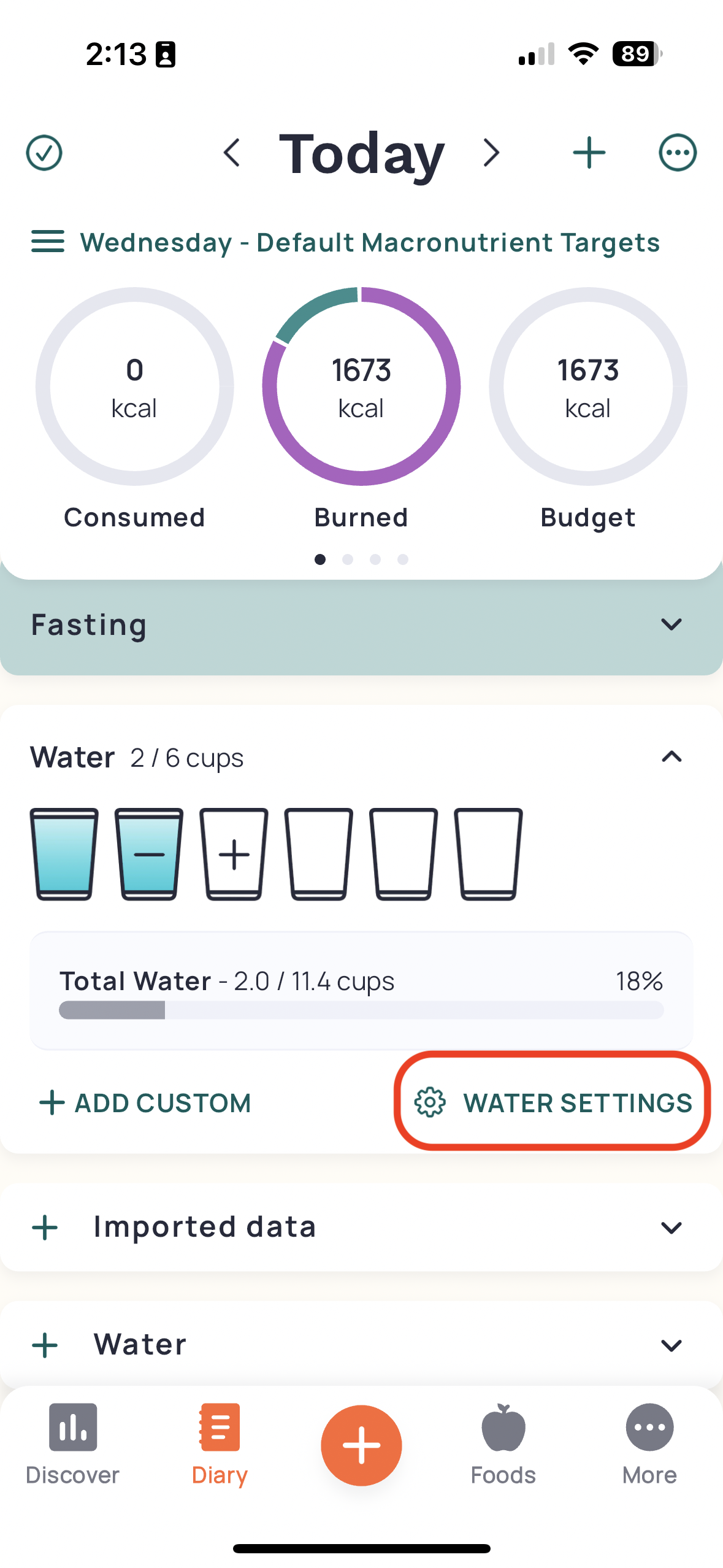Open the ellipsis options menu

pyautogui.click(x=677, y=153)
